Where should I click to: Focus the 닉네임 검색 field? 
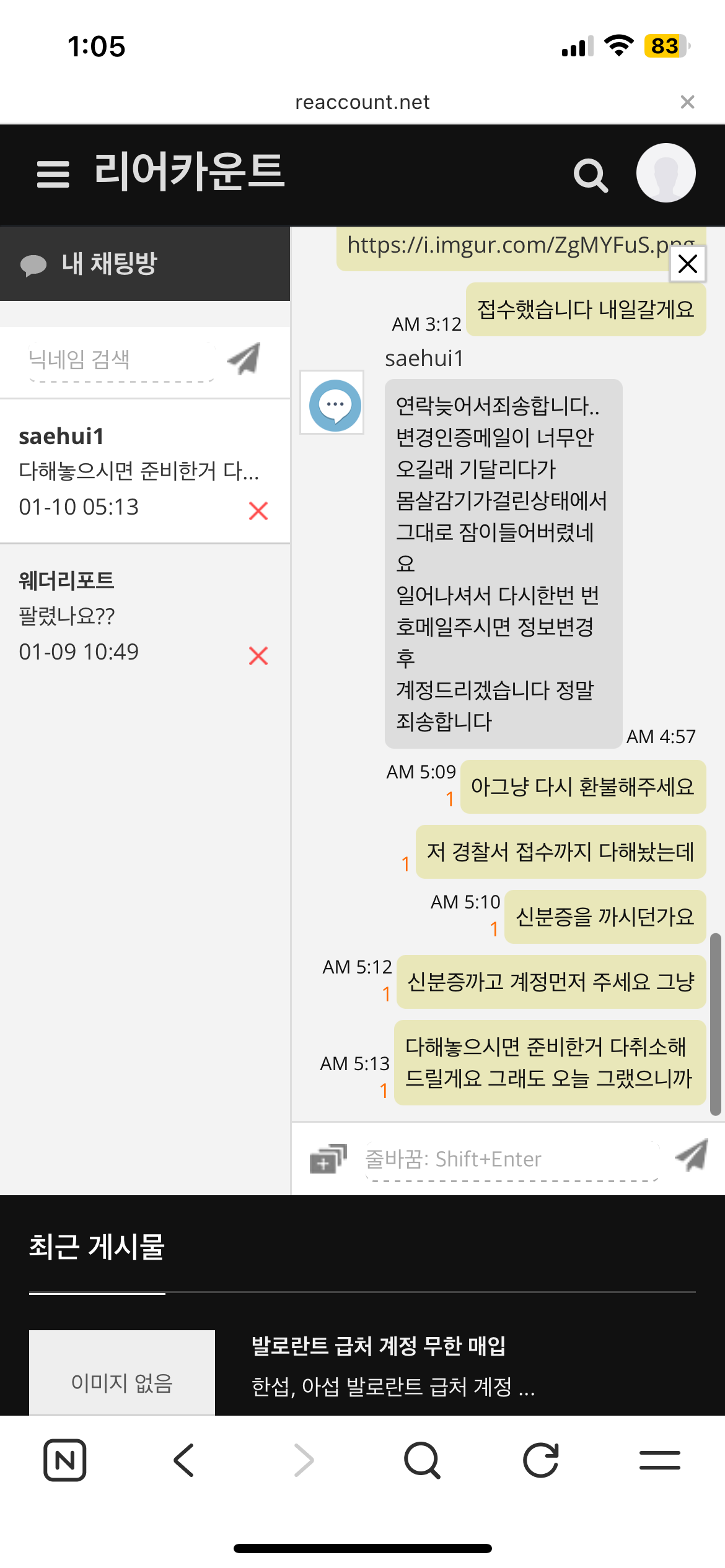(x=121, y=360)
